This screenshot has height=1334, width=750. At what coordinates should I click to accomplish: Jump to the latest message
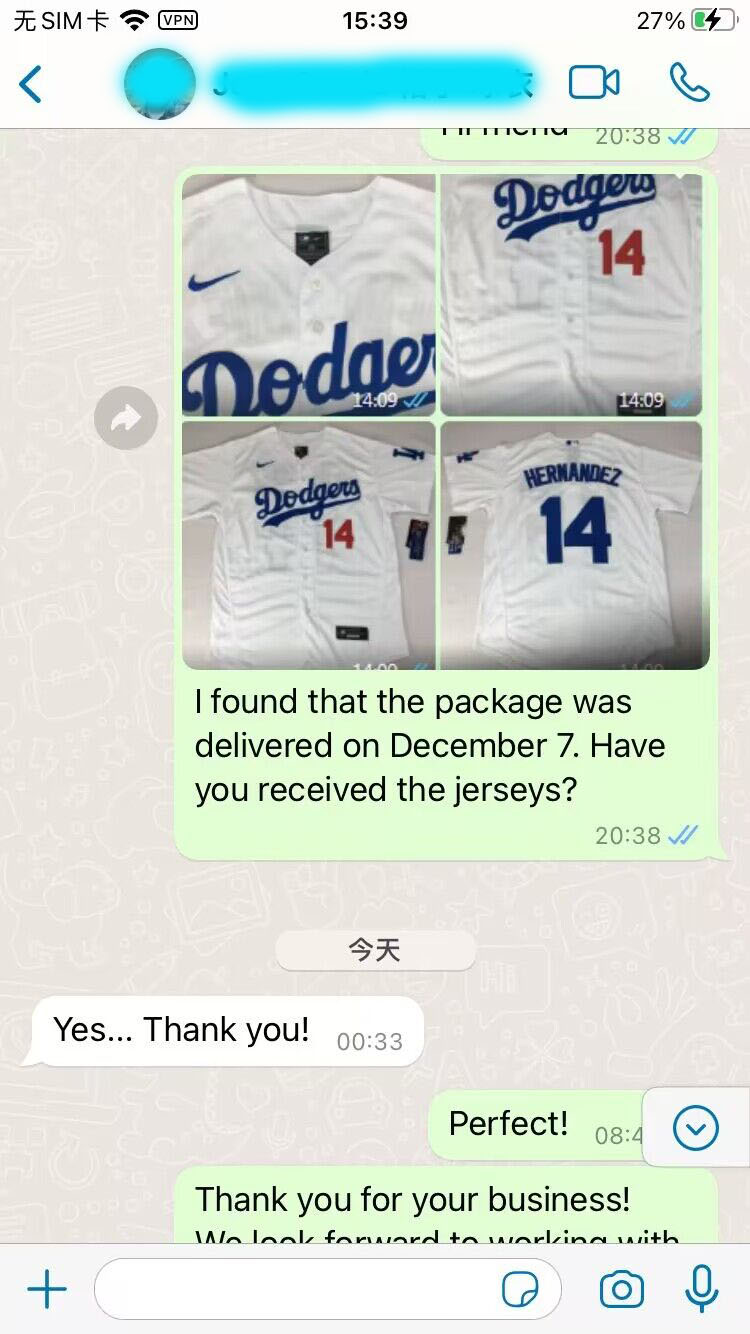pyautogui.click(x=696, y=1128)
